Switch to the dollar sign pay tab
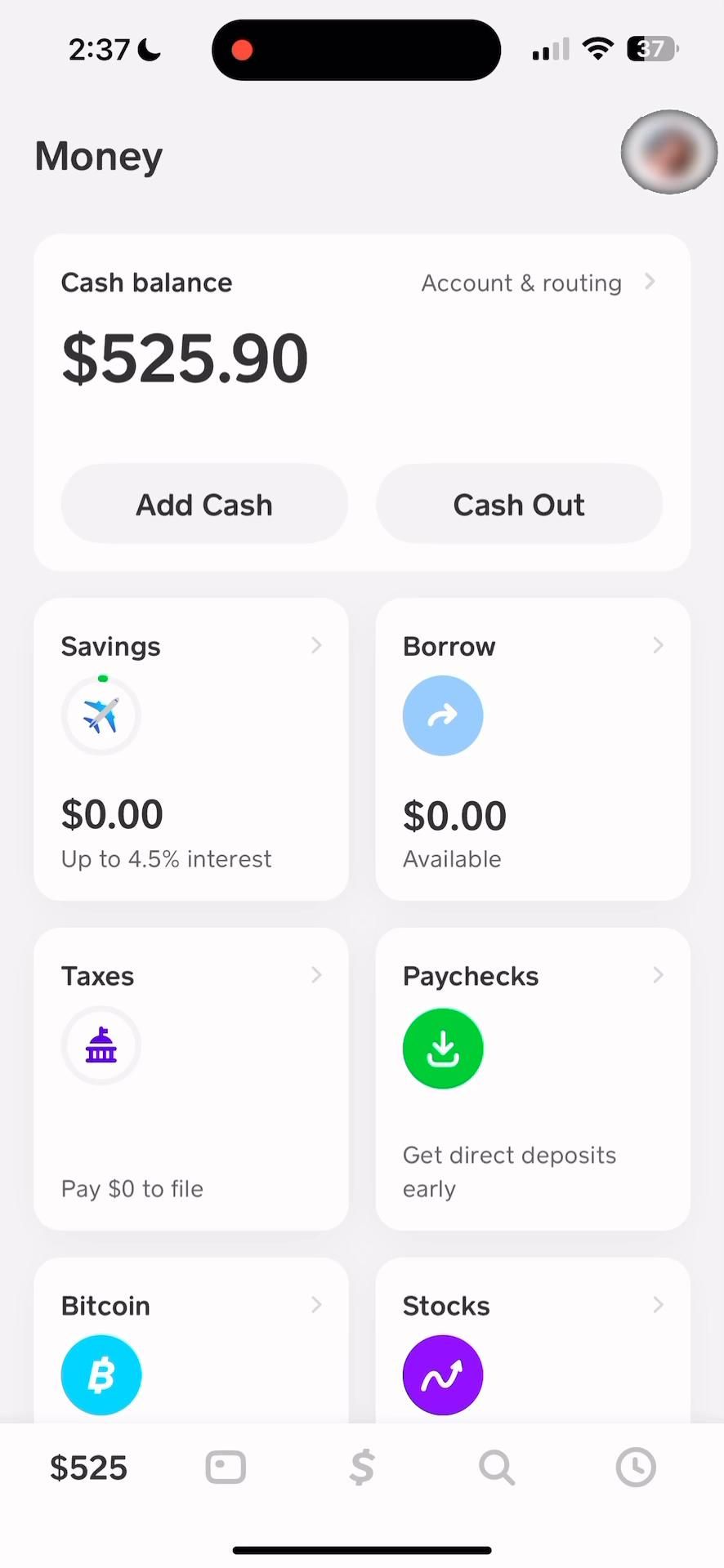Viewport: 724px width, 1568px height. [x=362, y=1468]
